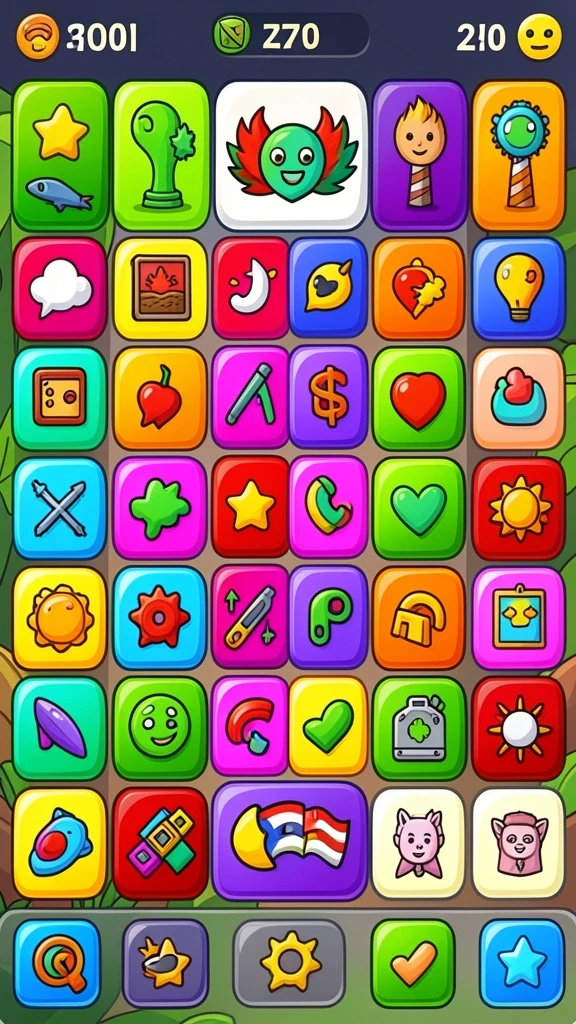
Task: Tap the yellow star on the red tile
Action: point(250,507)
